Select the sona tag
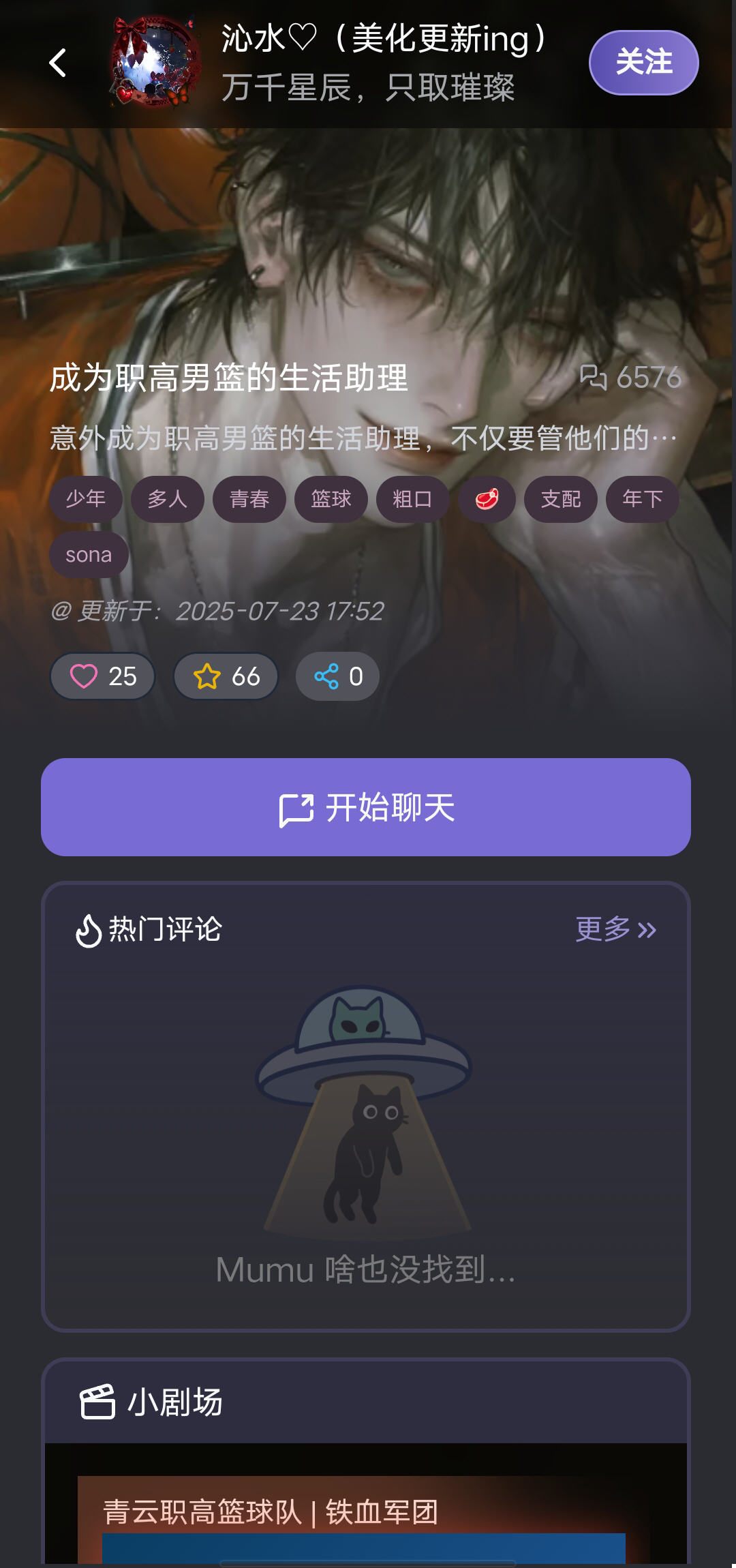This screenshot has height=1568, width=736. tap(89, 554)
